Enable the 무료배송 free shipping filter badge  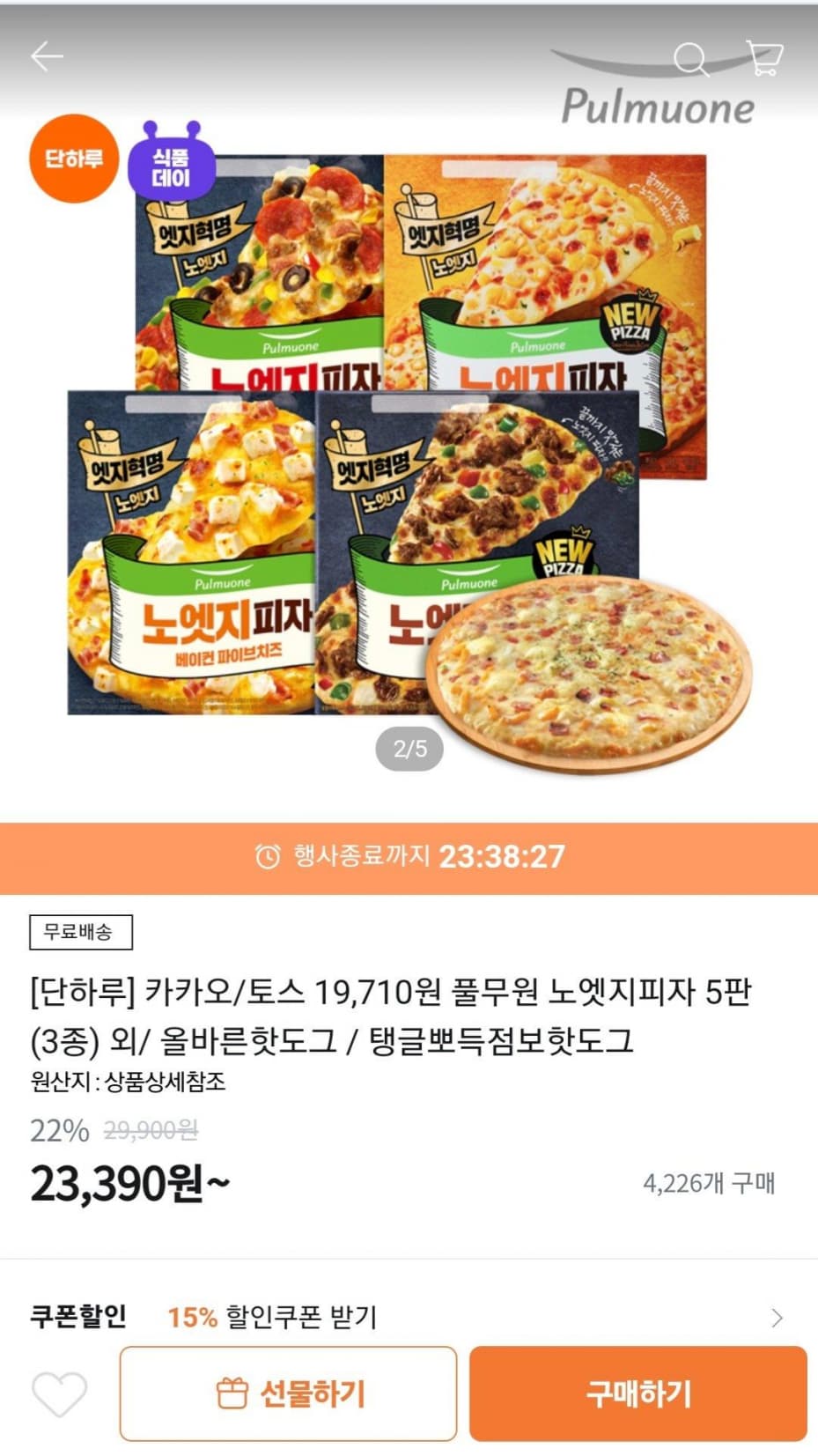click(80, 932)
